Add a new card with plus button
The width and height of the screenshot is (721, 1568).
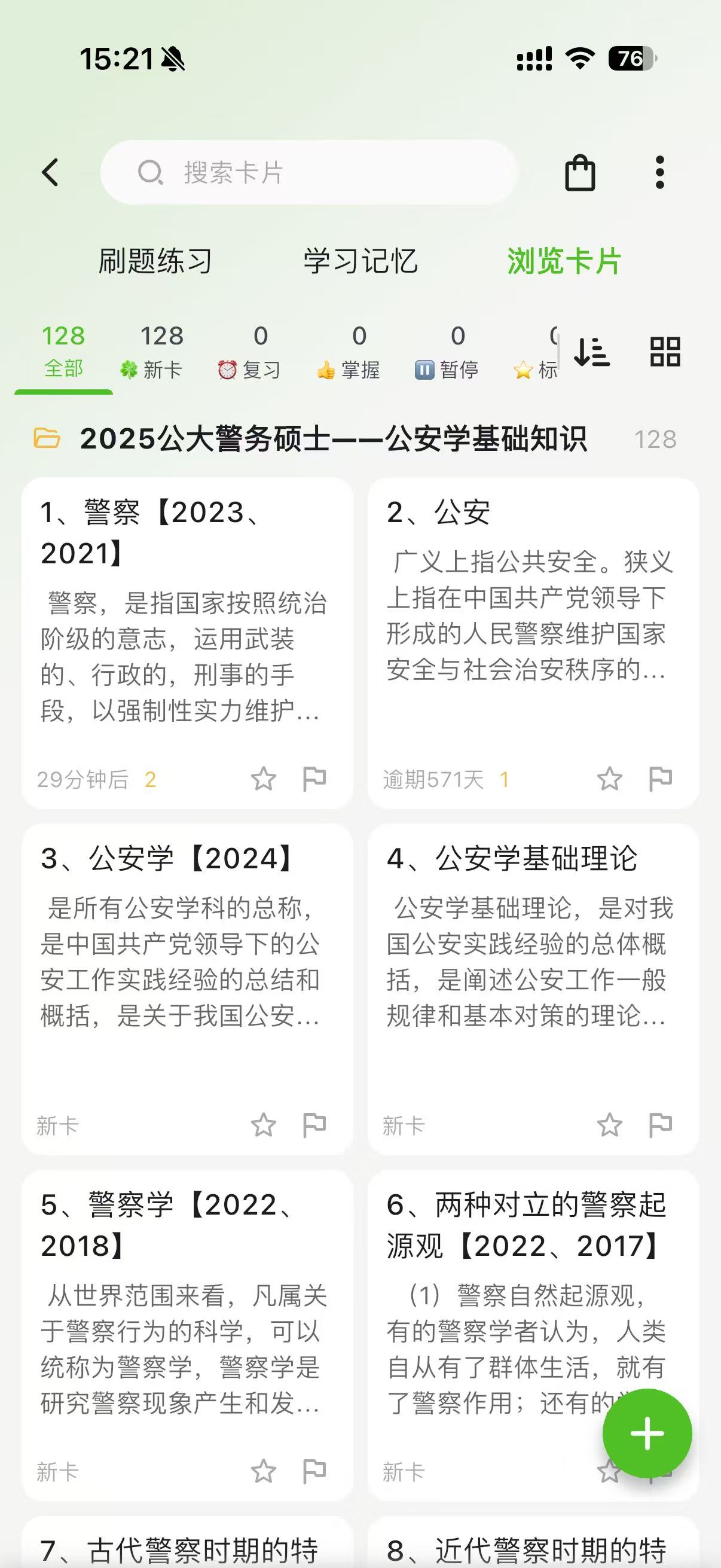[x=647, y=1433]
